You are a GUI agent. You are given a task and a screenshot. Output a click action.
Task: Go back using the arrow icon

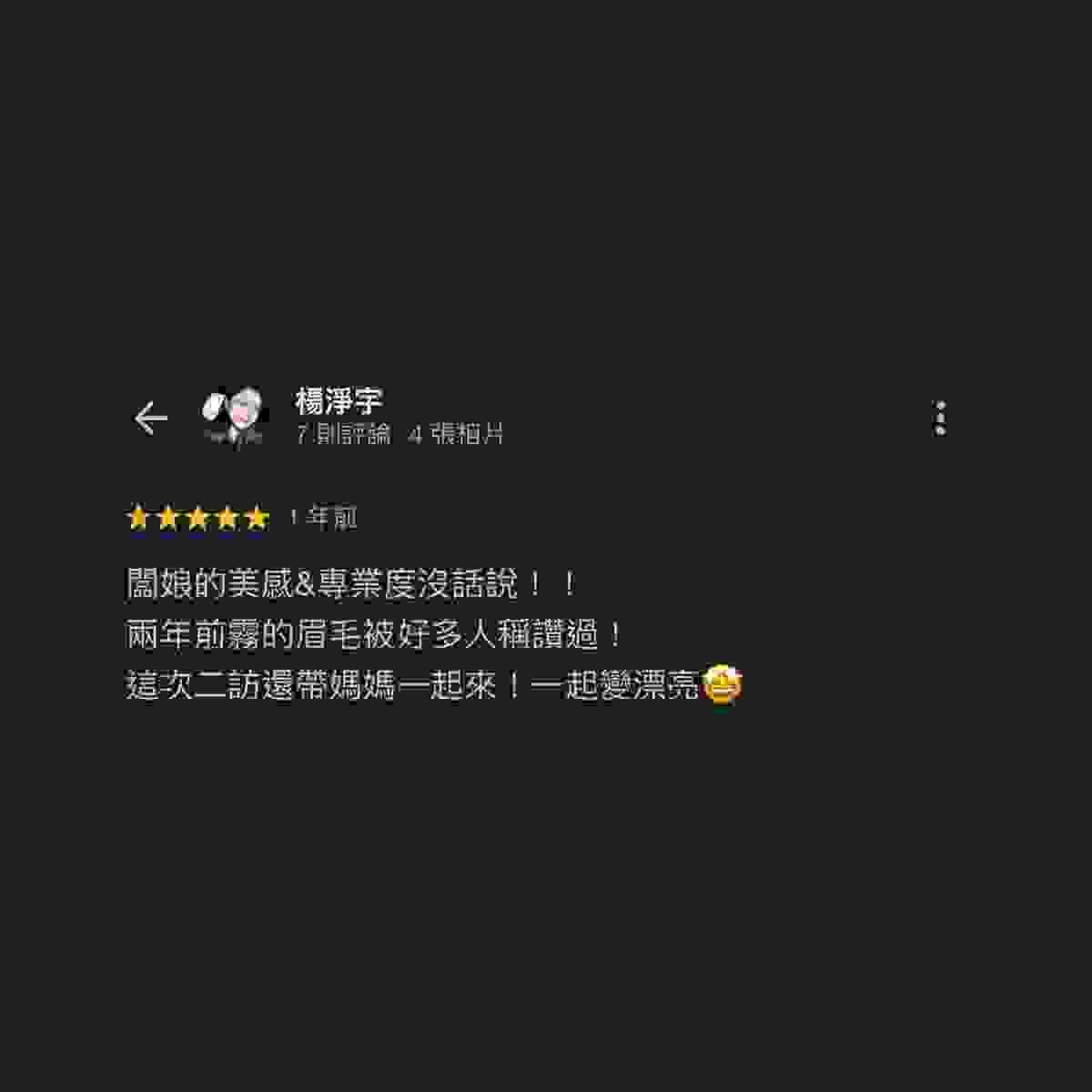(151, 419)
